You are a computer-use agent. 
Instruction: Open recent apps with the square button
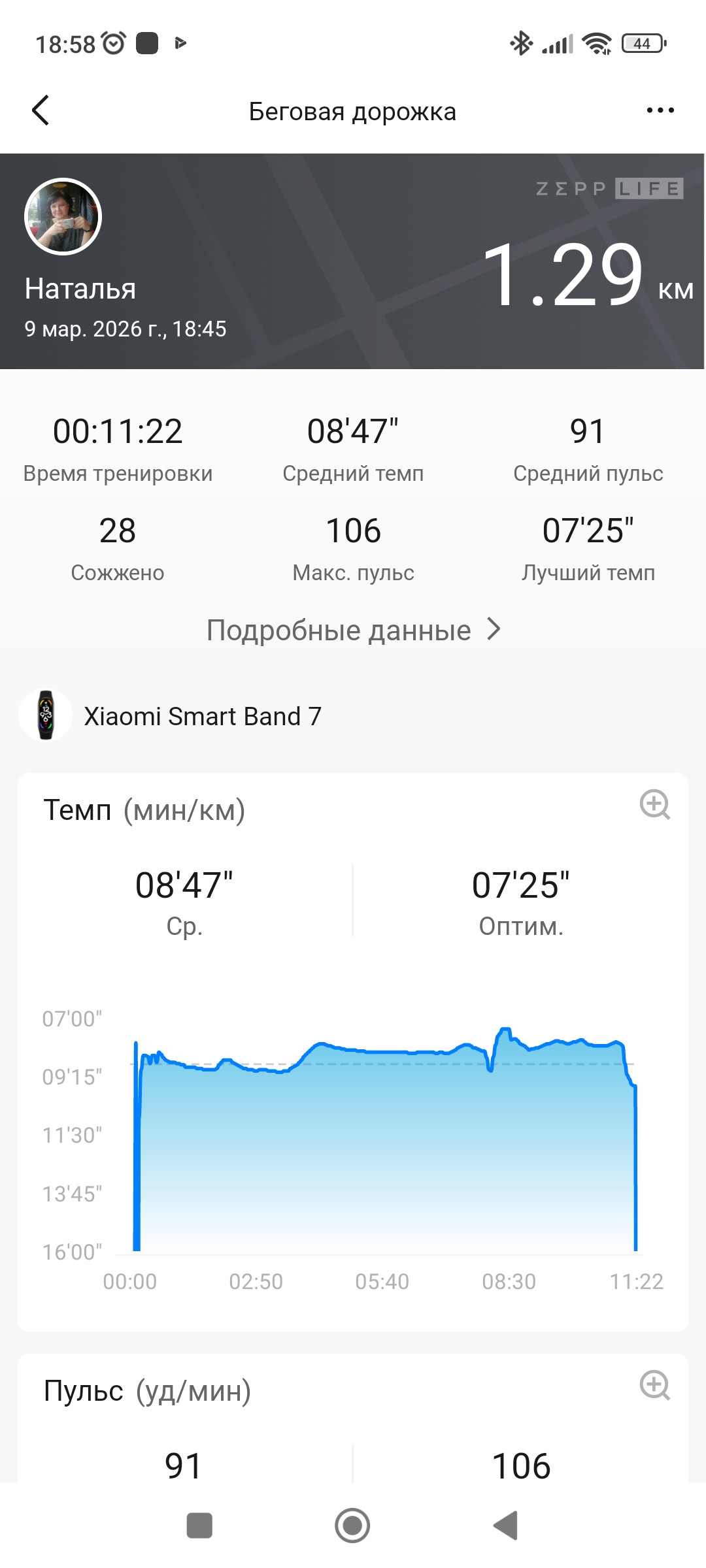pos(199,1526)
